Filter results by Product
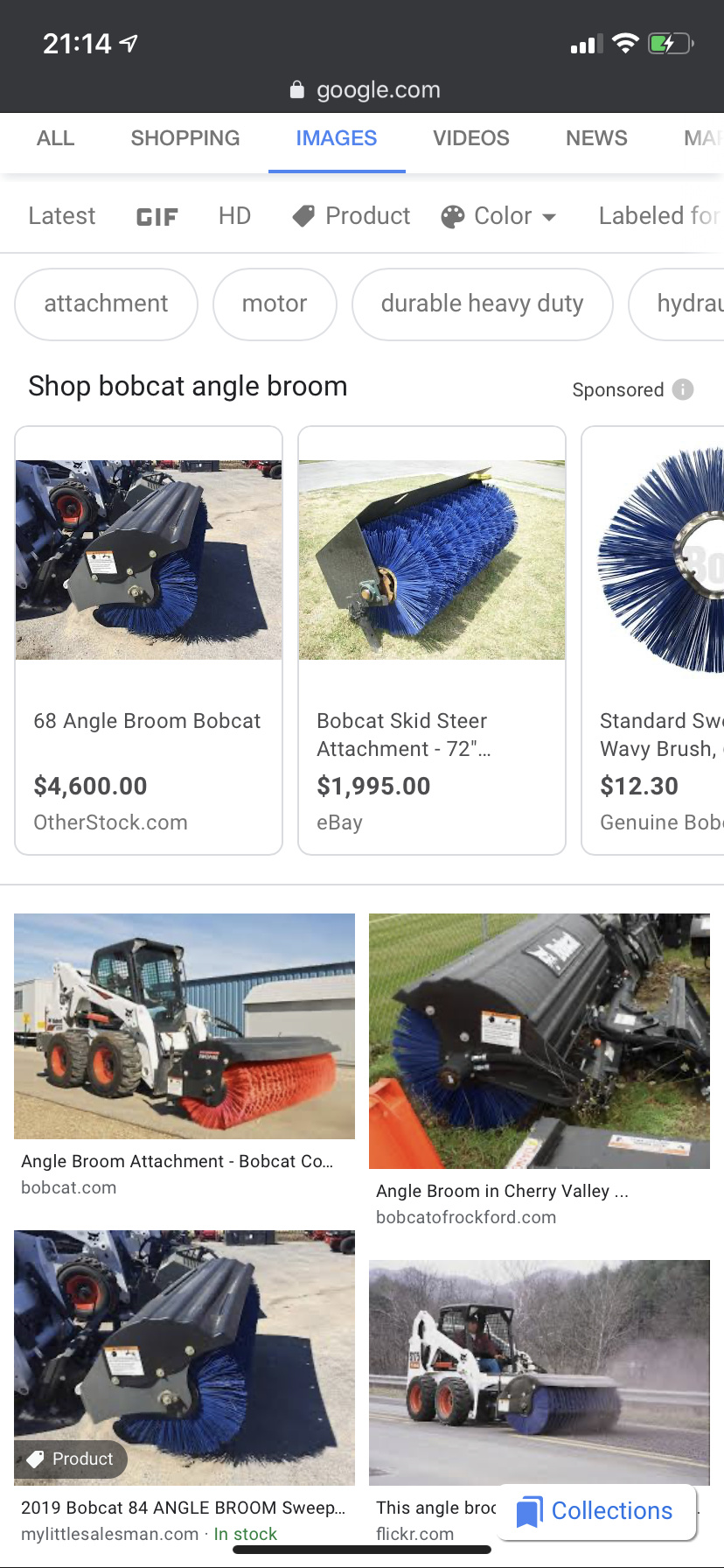The width and height of the screenshot is (724, 1568). click(x=352, y=216)
